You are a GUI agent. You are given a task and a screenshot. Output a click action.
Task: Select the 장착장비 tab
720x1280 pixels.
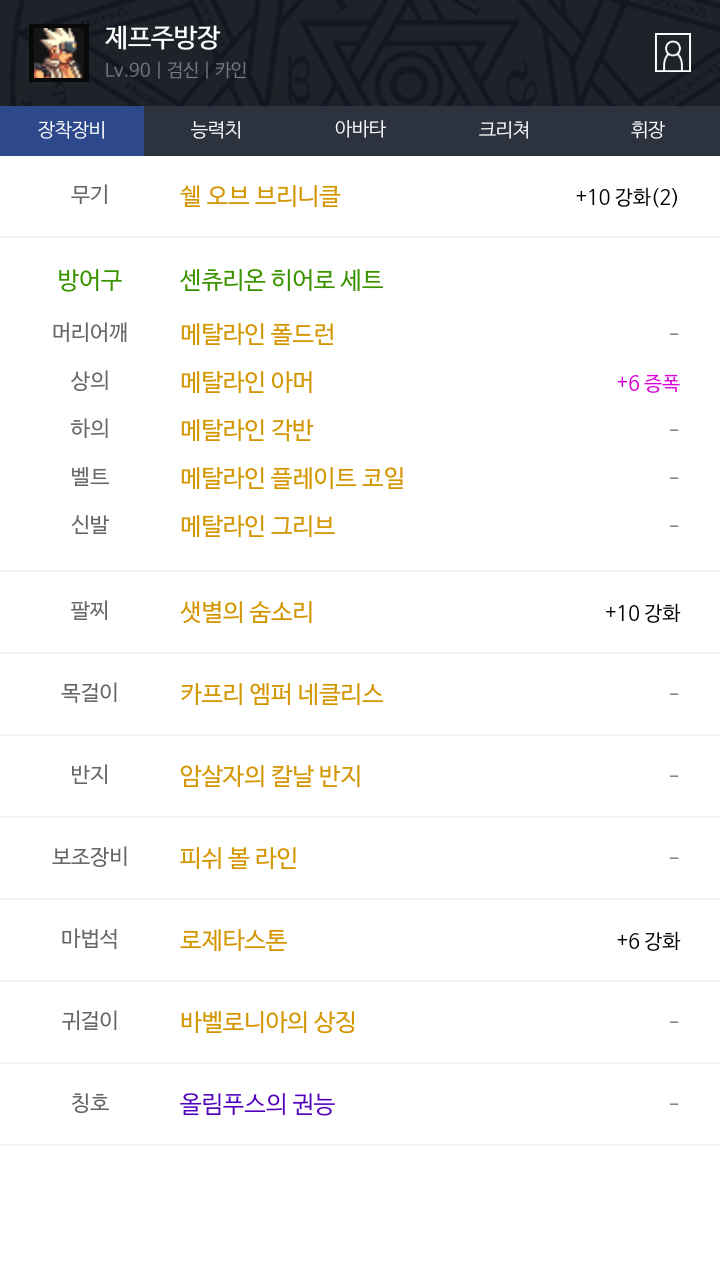(x=72, y=130)
